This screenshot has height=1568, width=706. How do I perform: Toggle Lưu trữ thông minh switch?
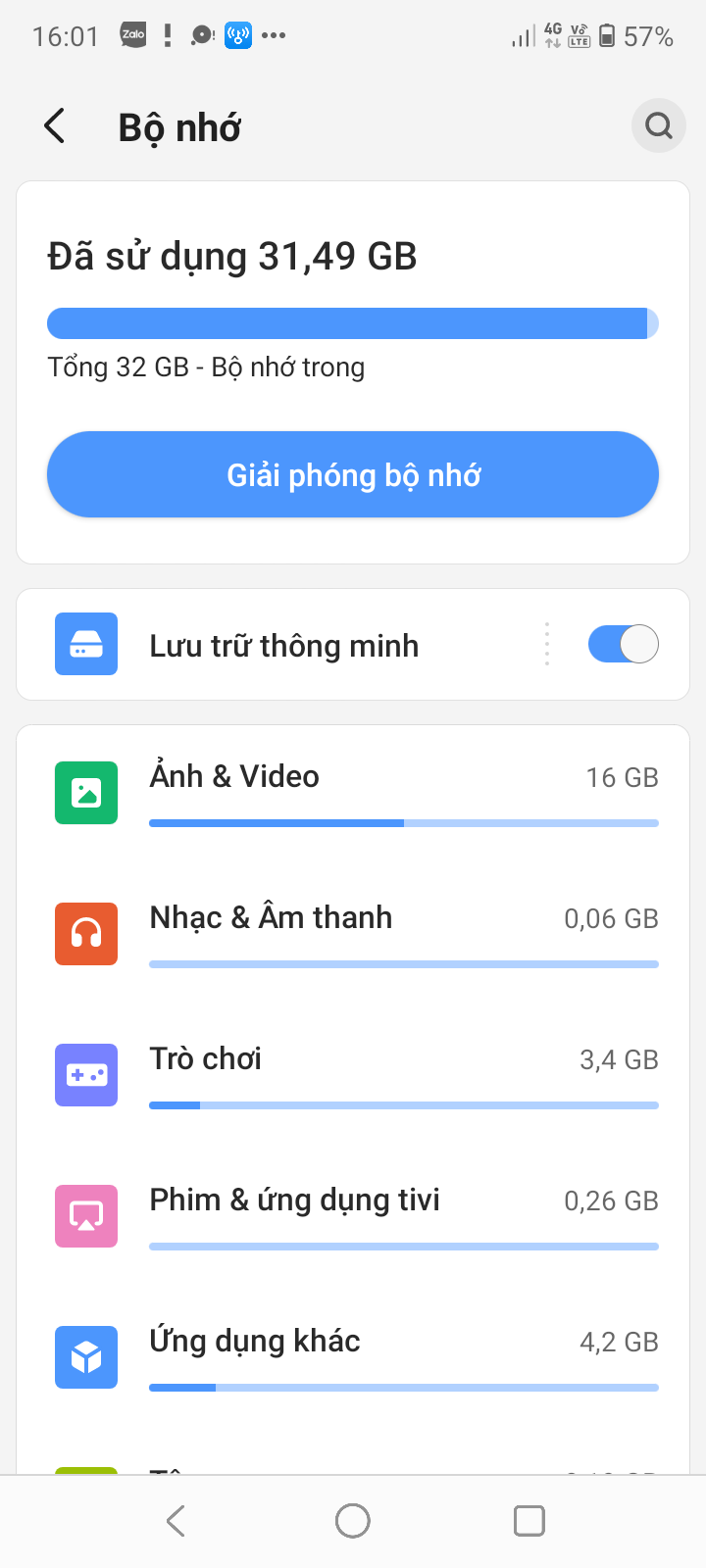click(x=623, y=645)
